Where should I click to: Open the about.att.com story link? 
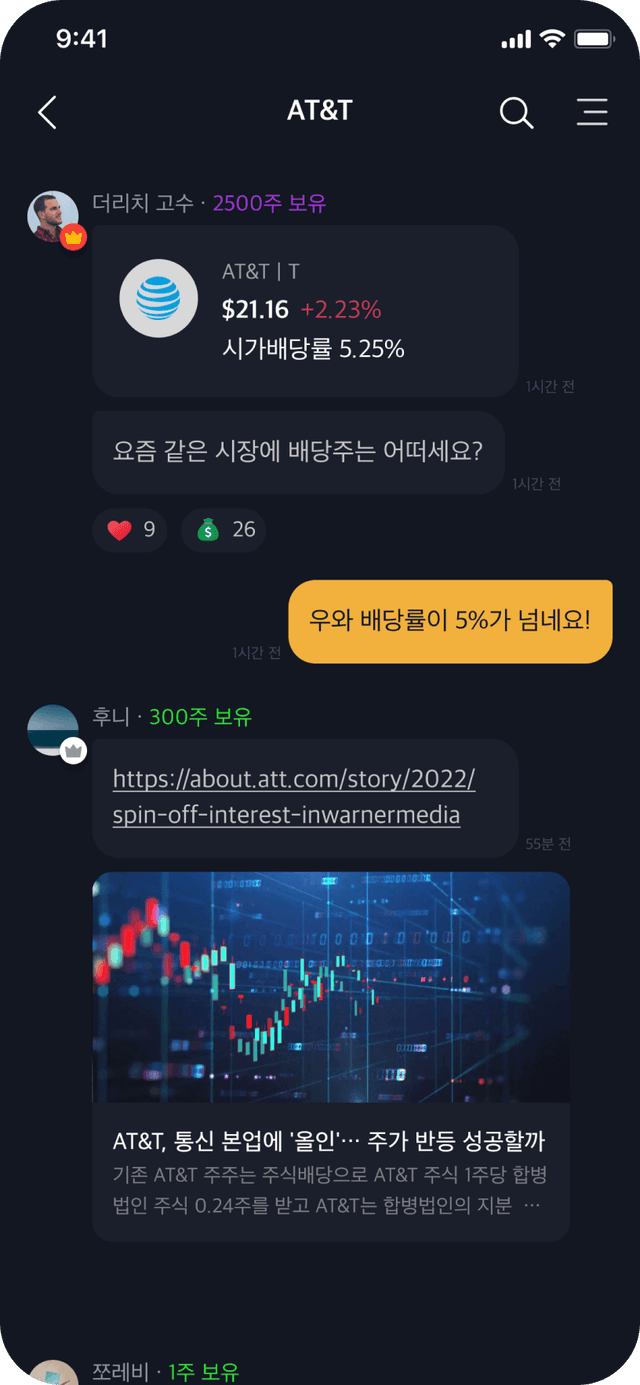[294, 797]
